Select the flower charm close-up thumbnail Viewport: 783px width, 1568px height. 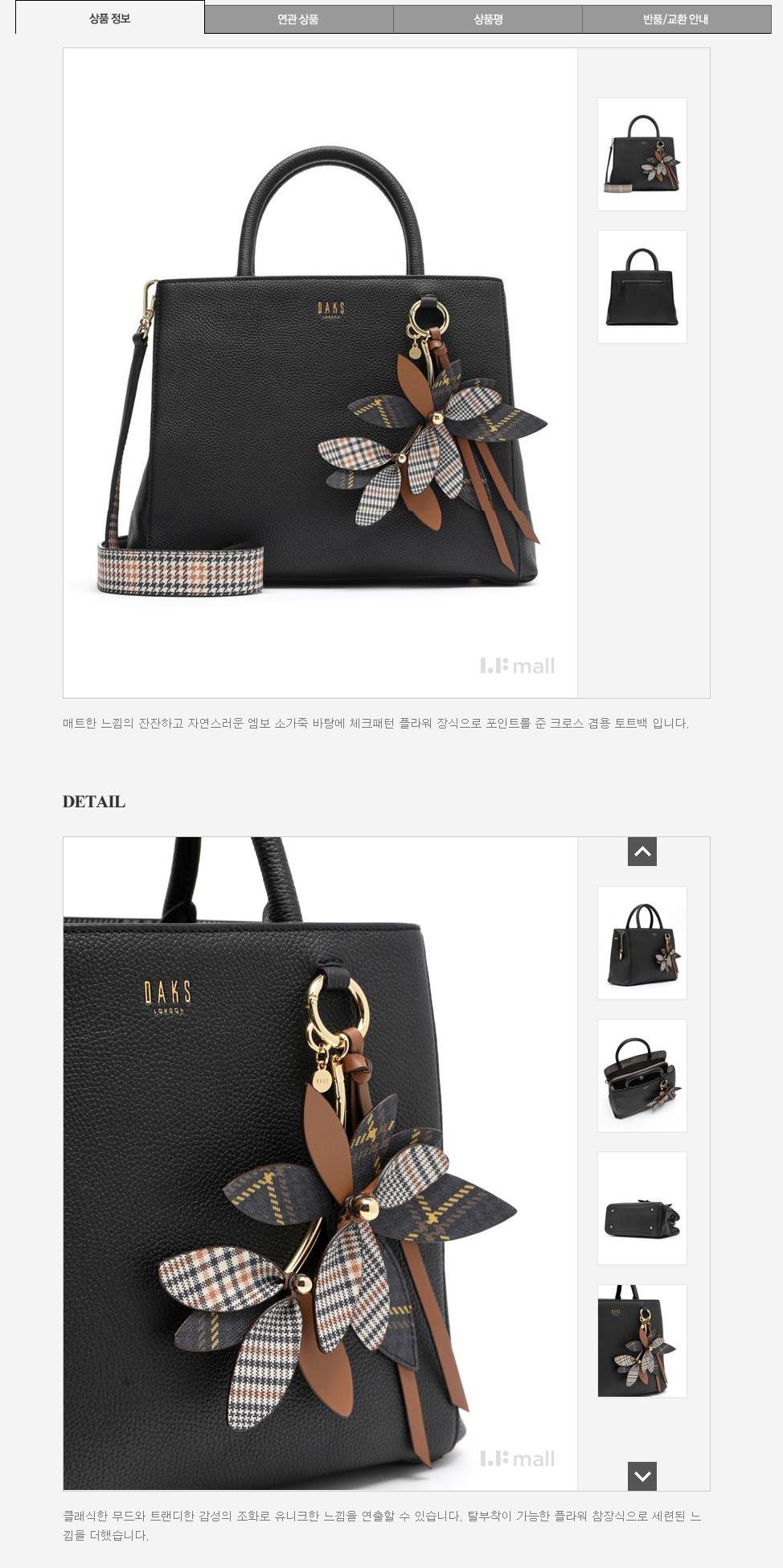[x=642, y=1341]
